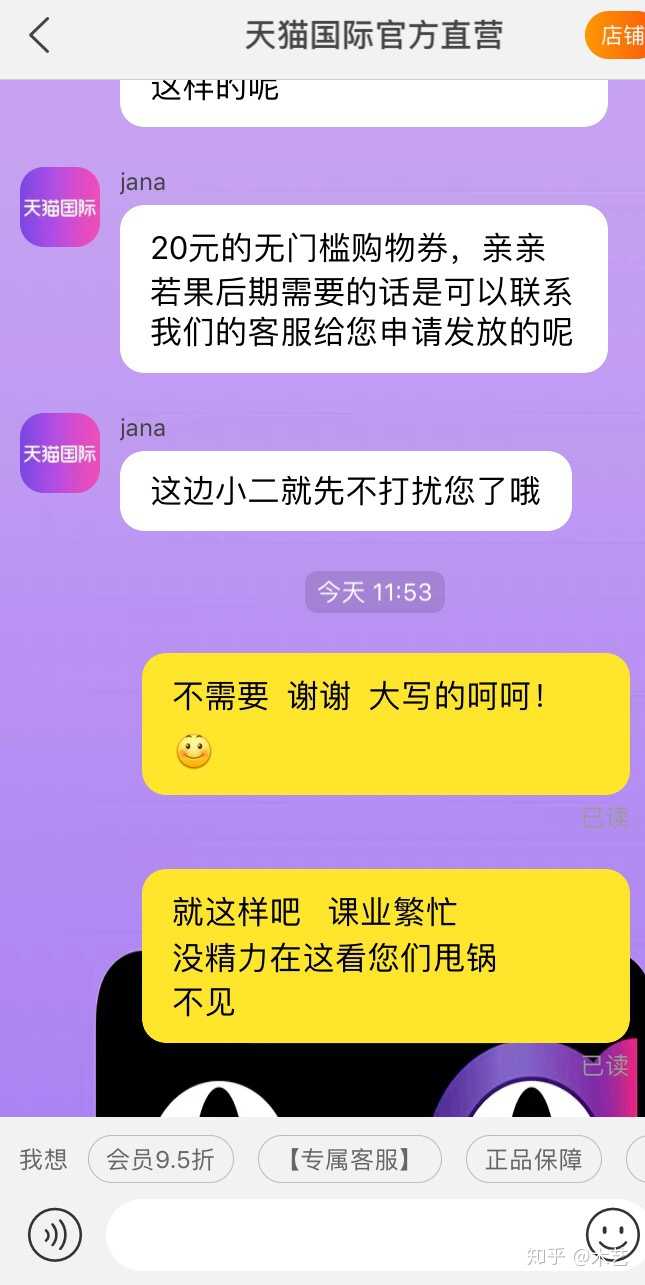Tap the 正品保障 quick chip

tap(533, 1159)
